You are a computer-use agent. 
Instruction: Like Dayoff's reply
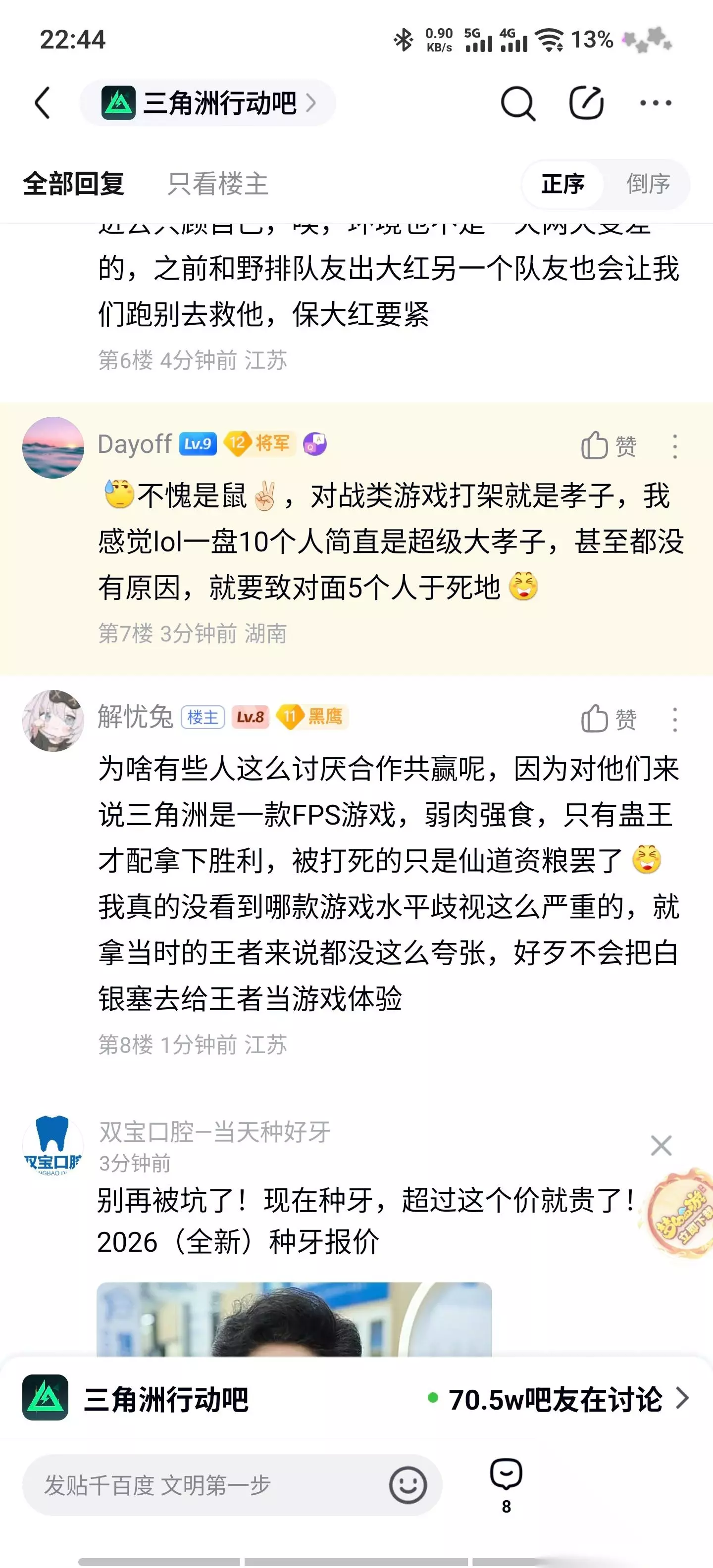coord(609,445)
